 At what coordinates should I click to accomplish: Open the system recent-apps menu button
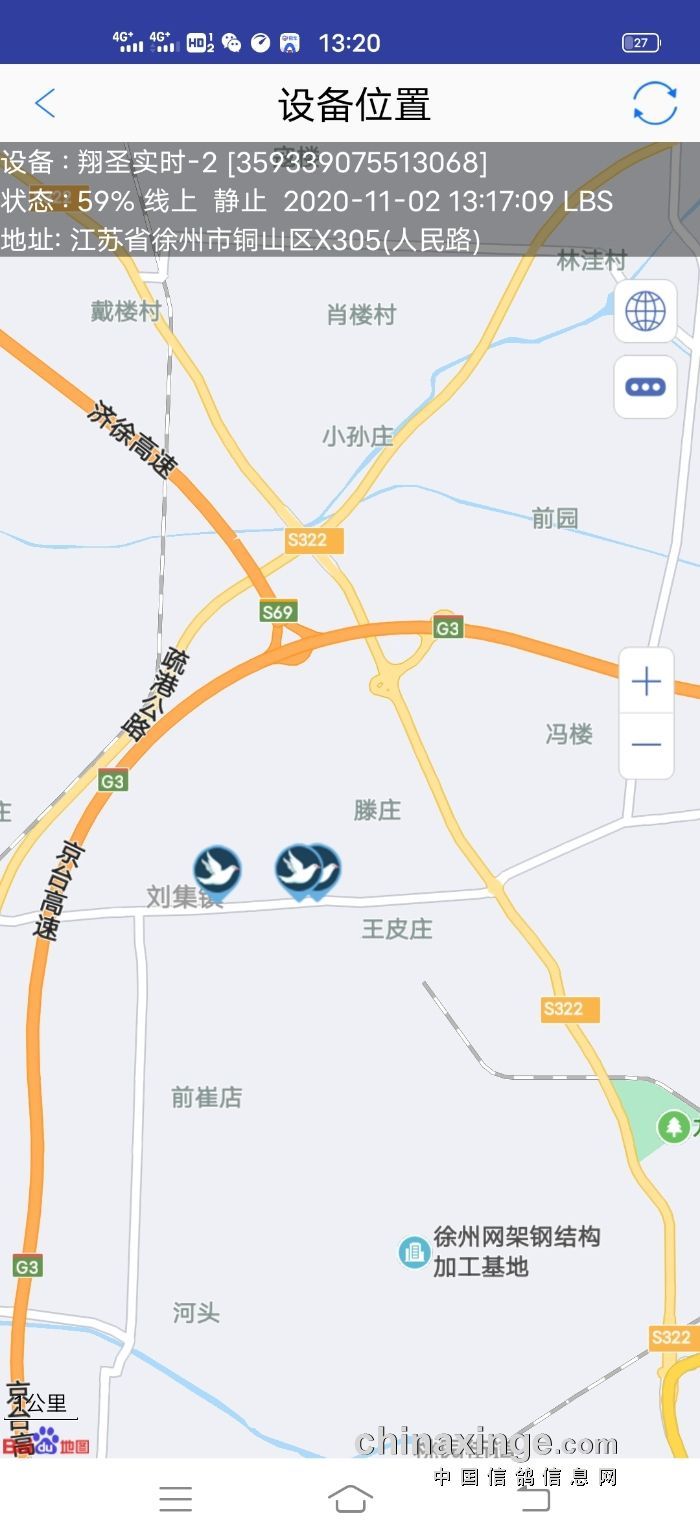tap(175, 1498)
